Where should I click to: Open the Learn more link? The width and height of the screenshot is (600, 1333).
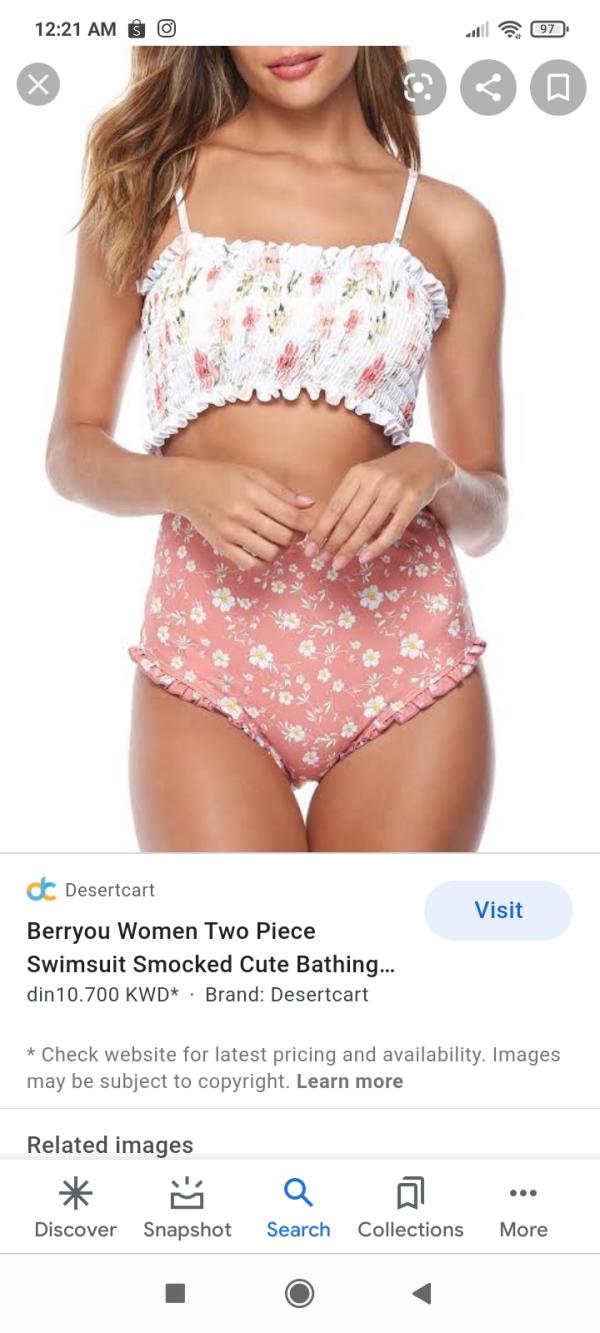pos(349,1081)
